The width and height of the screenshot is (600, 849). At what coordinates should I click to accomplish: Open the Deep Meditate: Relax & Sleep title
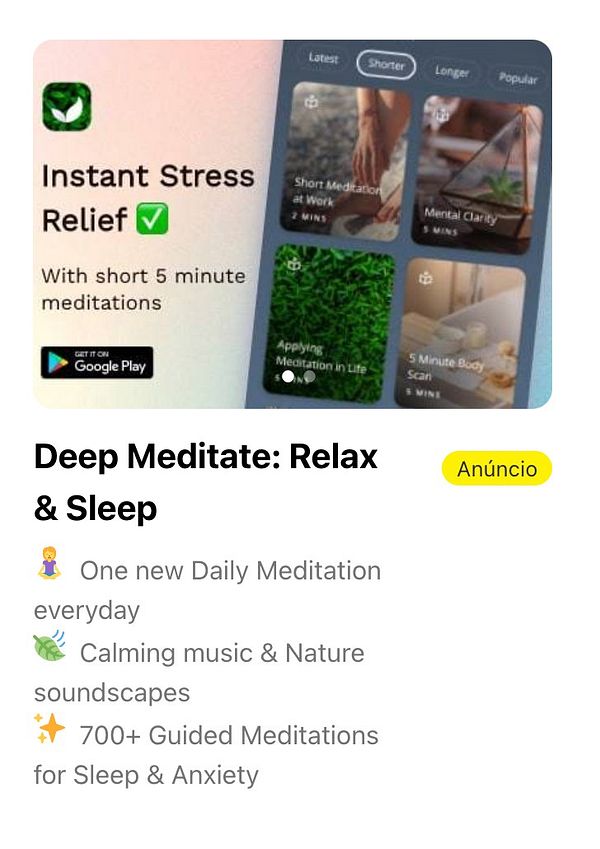pyautogui.click(x=206, y=482)
